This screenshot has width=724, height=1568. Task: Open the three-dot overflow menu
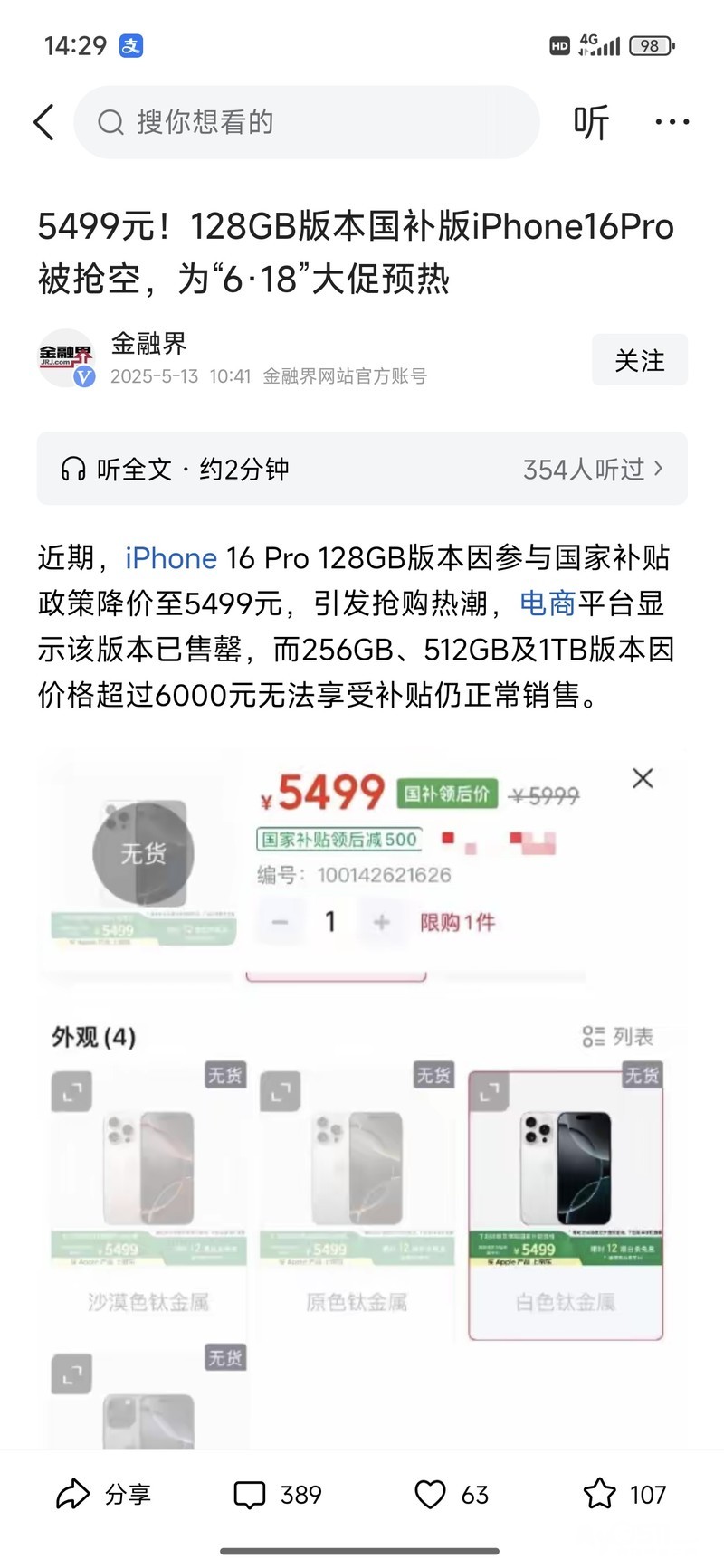[x=671, y=122]
